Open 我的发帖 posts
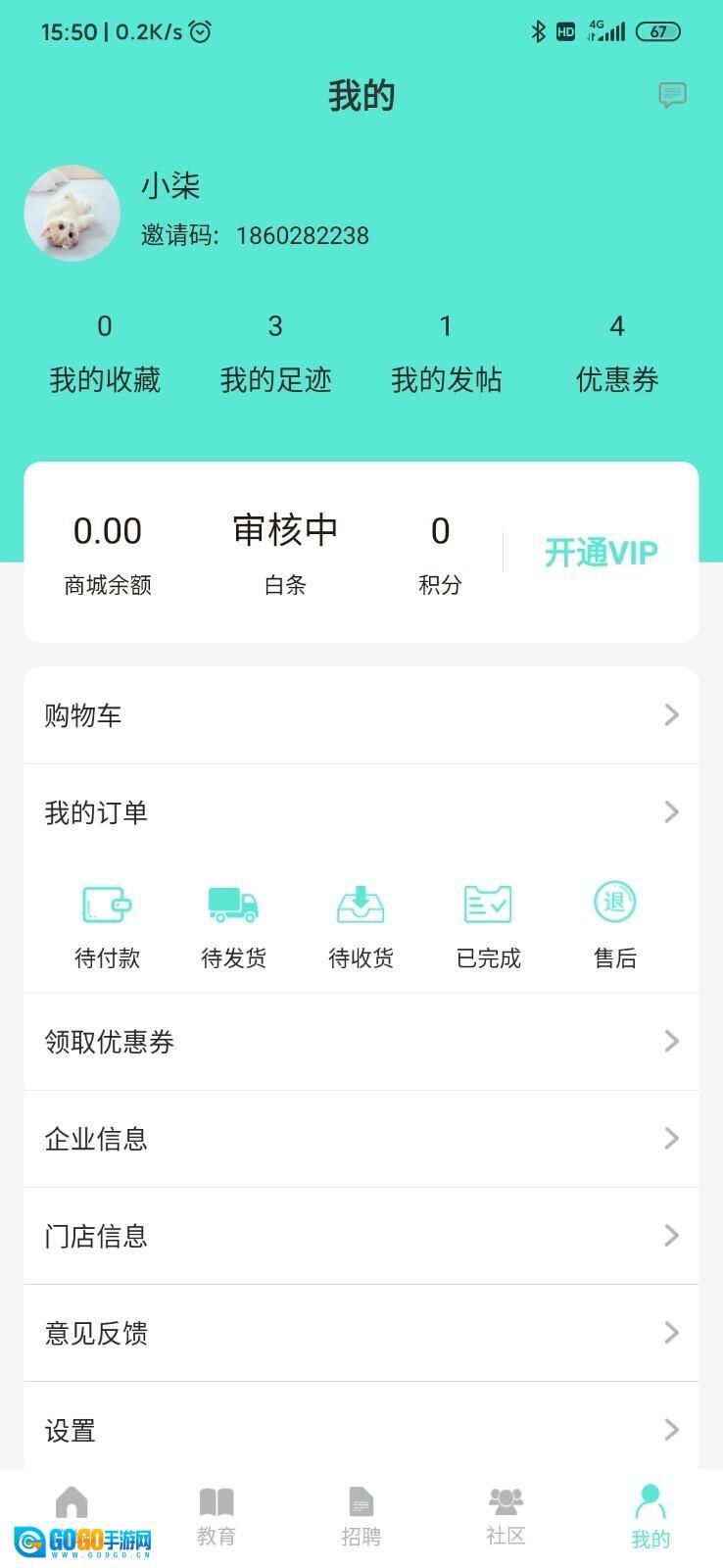The width and height of the screenshot is (723, 1568). tap(446, 354)
